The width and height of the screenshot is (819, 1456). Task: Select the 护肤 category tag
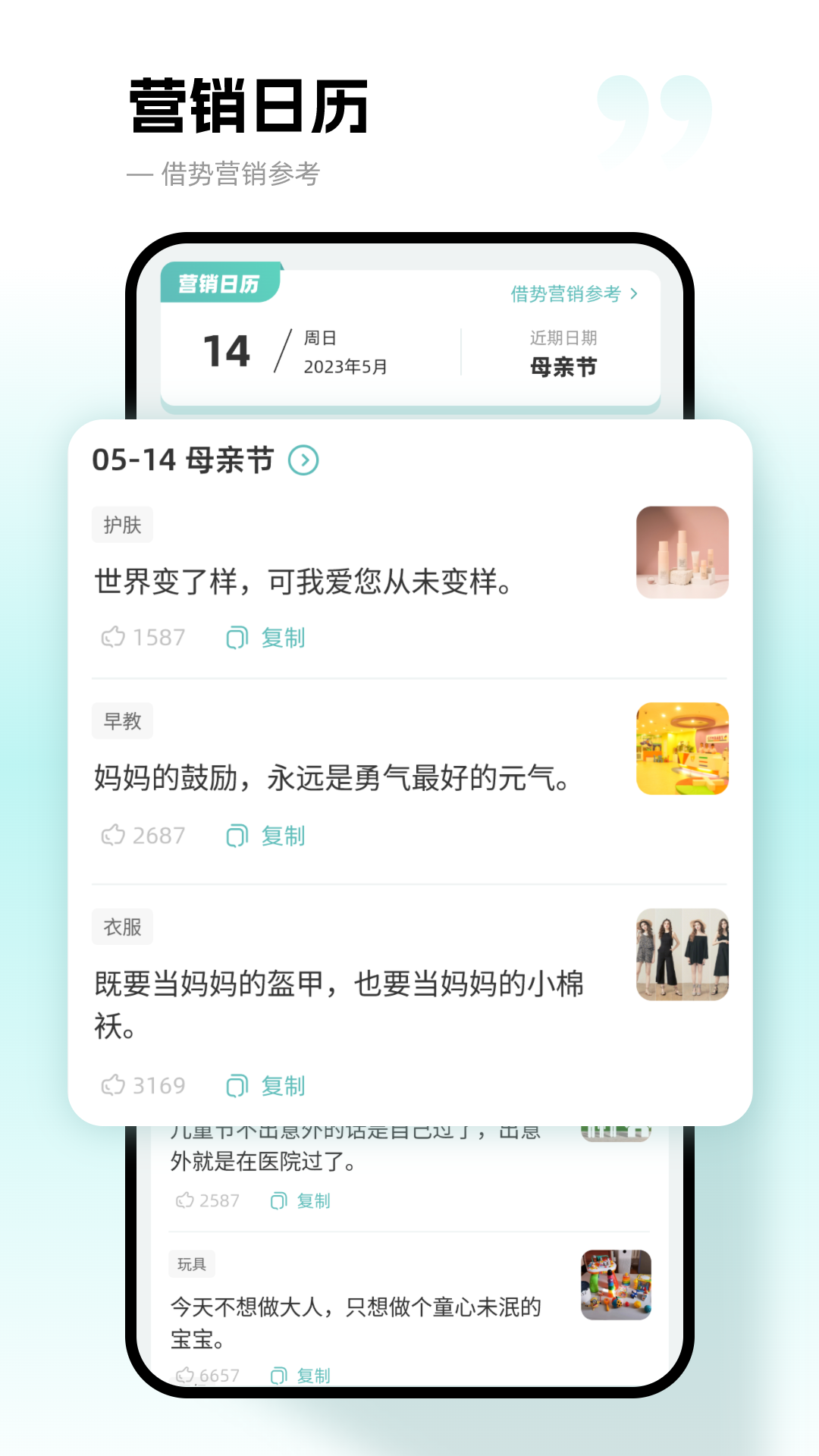point(122,524)
